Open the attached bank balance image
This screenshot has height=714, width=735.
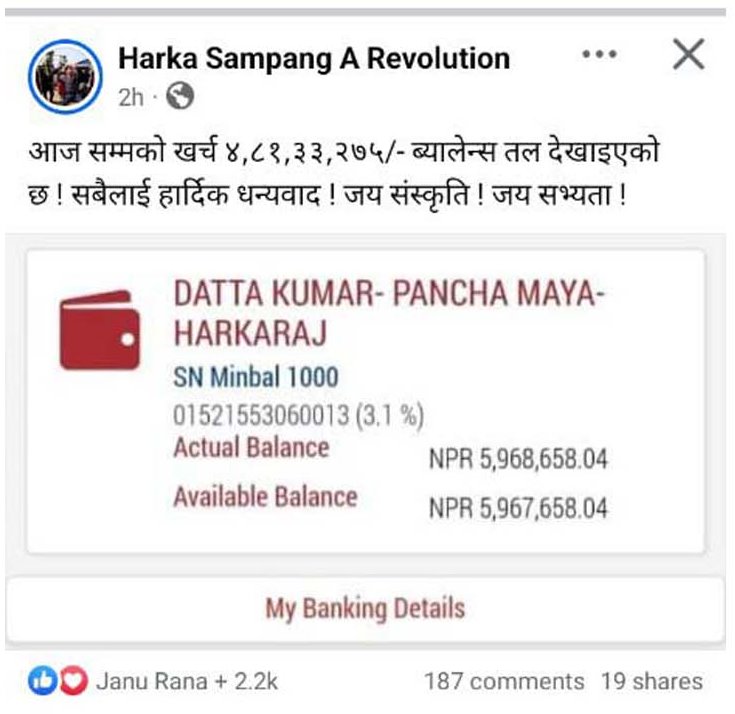tap(366, 400)
